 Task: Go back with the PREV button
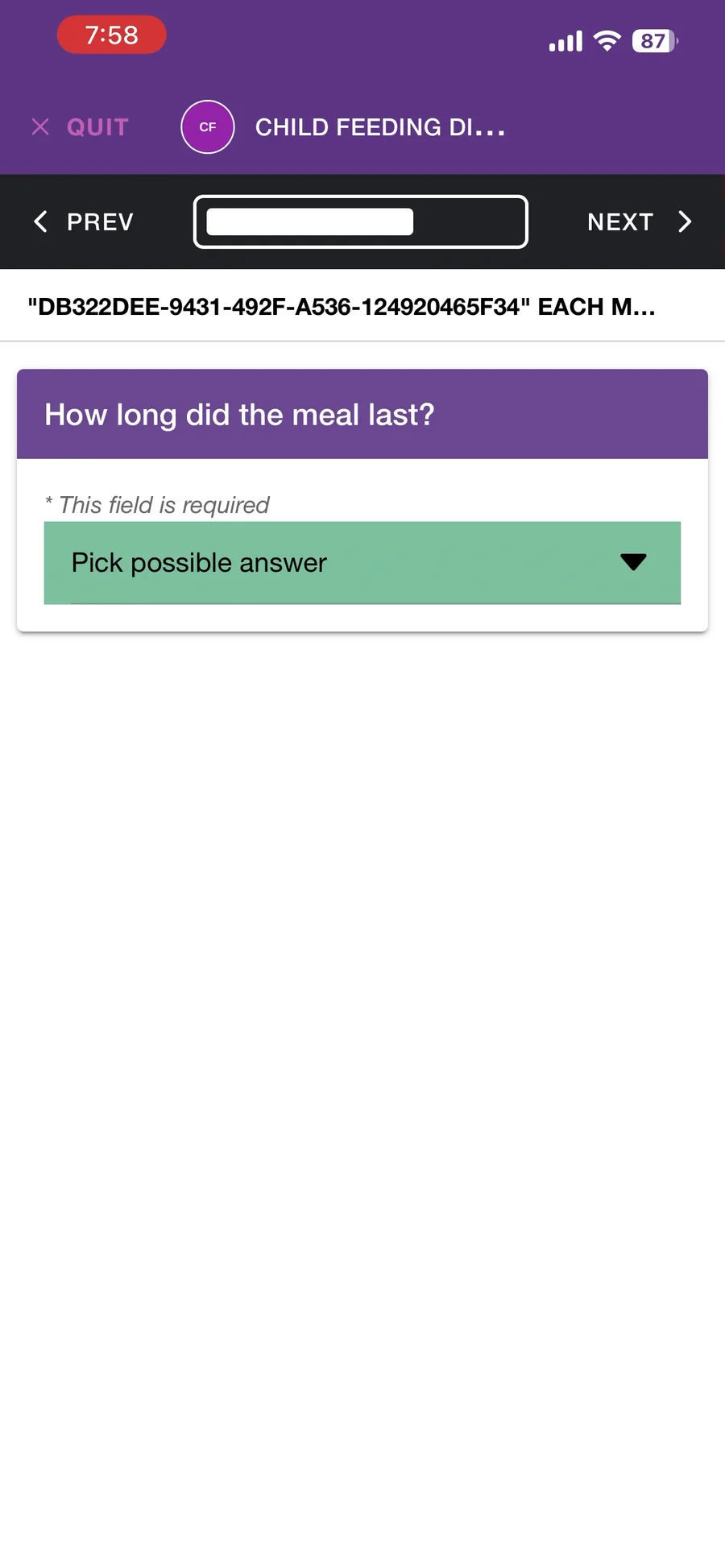click(83, 221)
